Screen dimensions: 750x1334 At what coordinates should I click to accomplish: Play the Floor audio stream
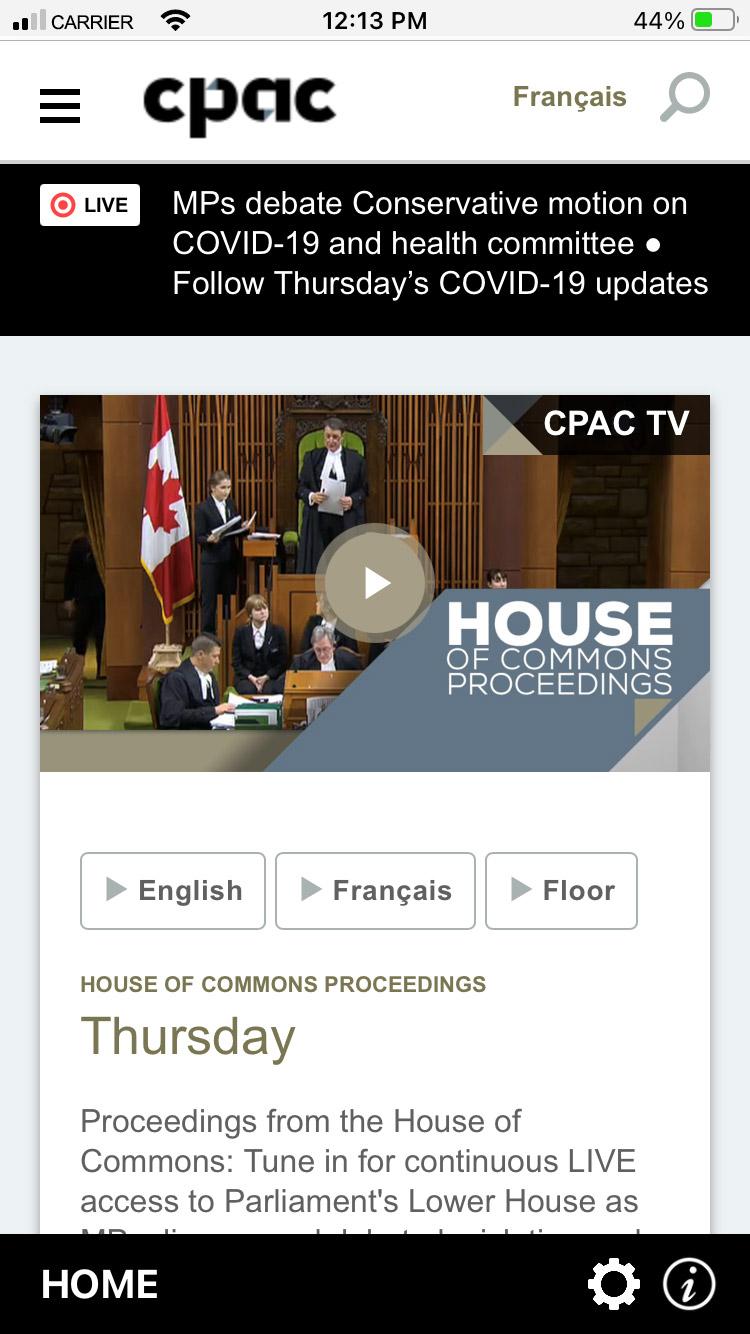(x=561, y=890)
